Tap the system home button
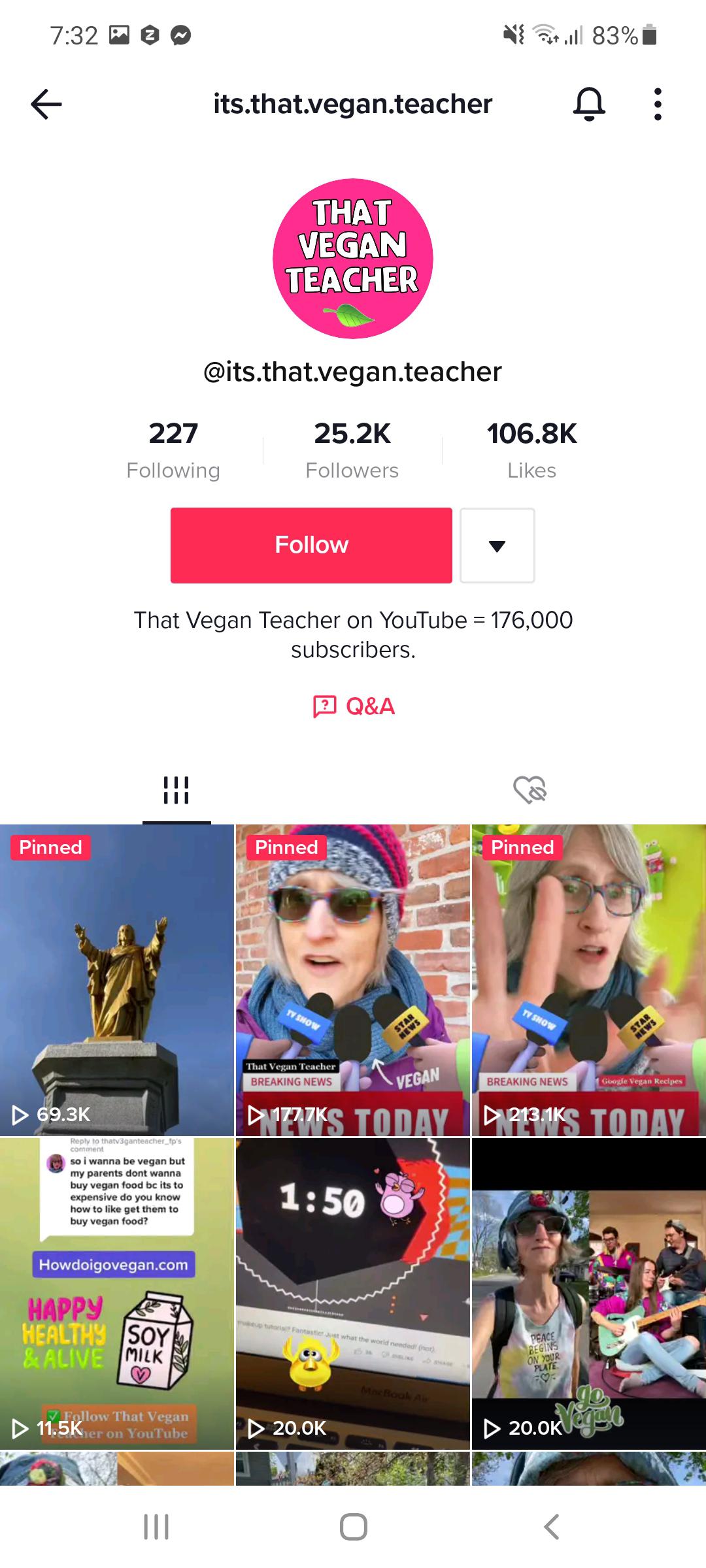706x1568 pixels. click(353, 1527)
